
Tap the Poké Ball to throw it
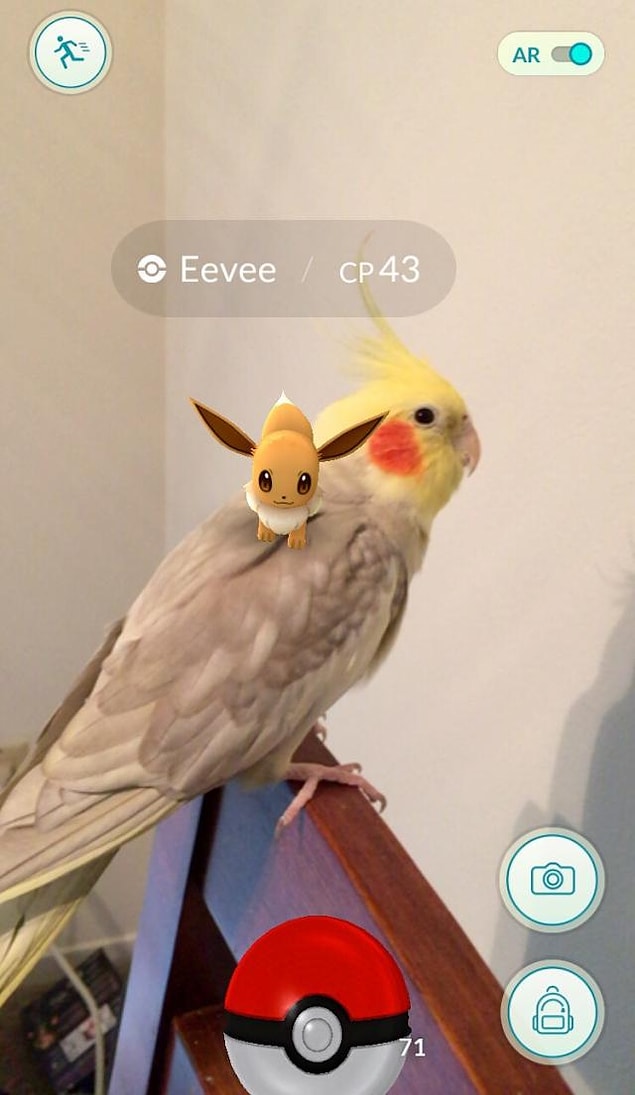[x=316, y=1006]
